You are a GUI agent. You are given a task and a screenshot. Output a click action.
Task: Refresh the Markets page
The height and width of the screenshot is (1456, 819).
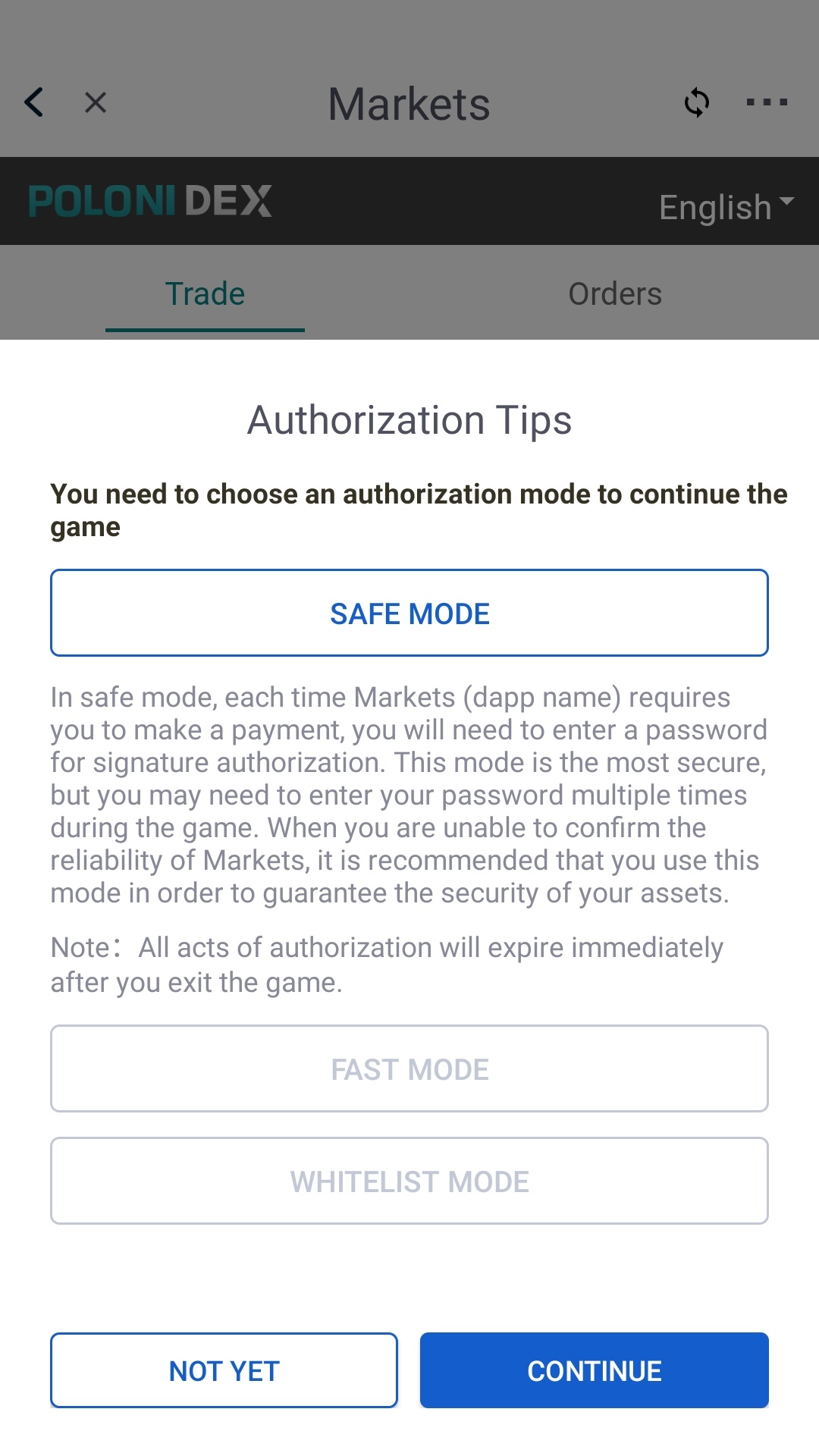[x=697, y=102]
